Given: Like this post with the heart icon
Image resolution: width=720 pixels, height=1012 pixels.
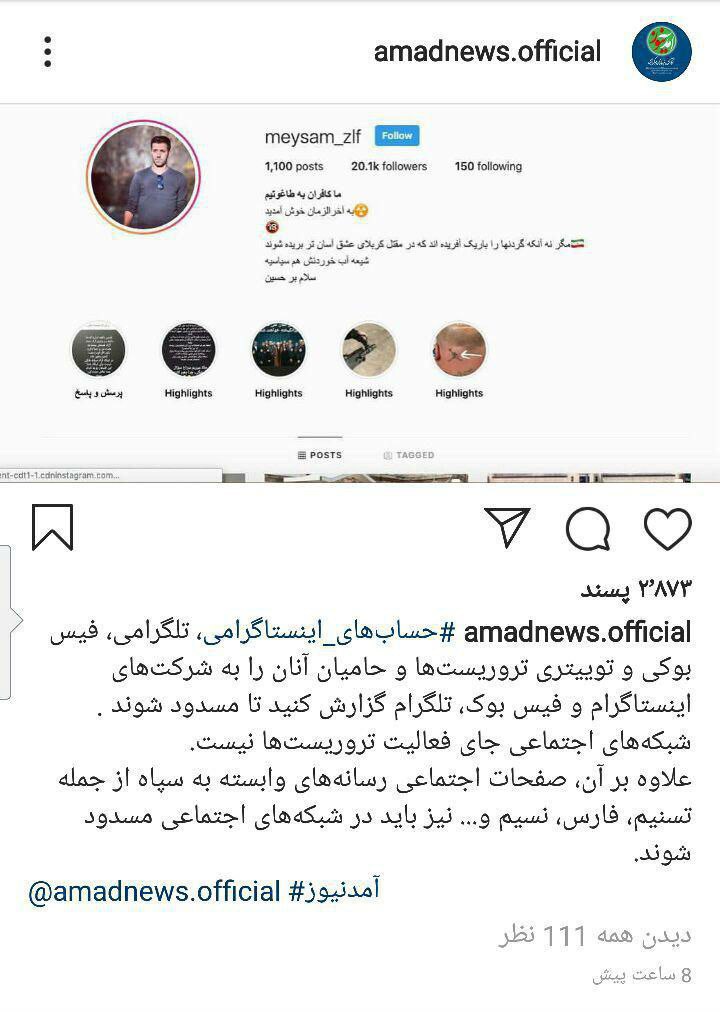Looking at the screenshot, I should (x=667, y=528).
